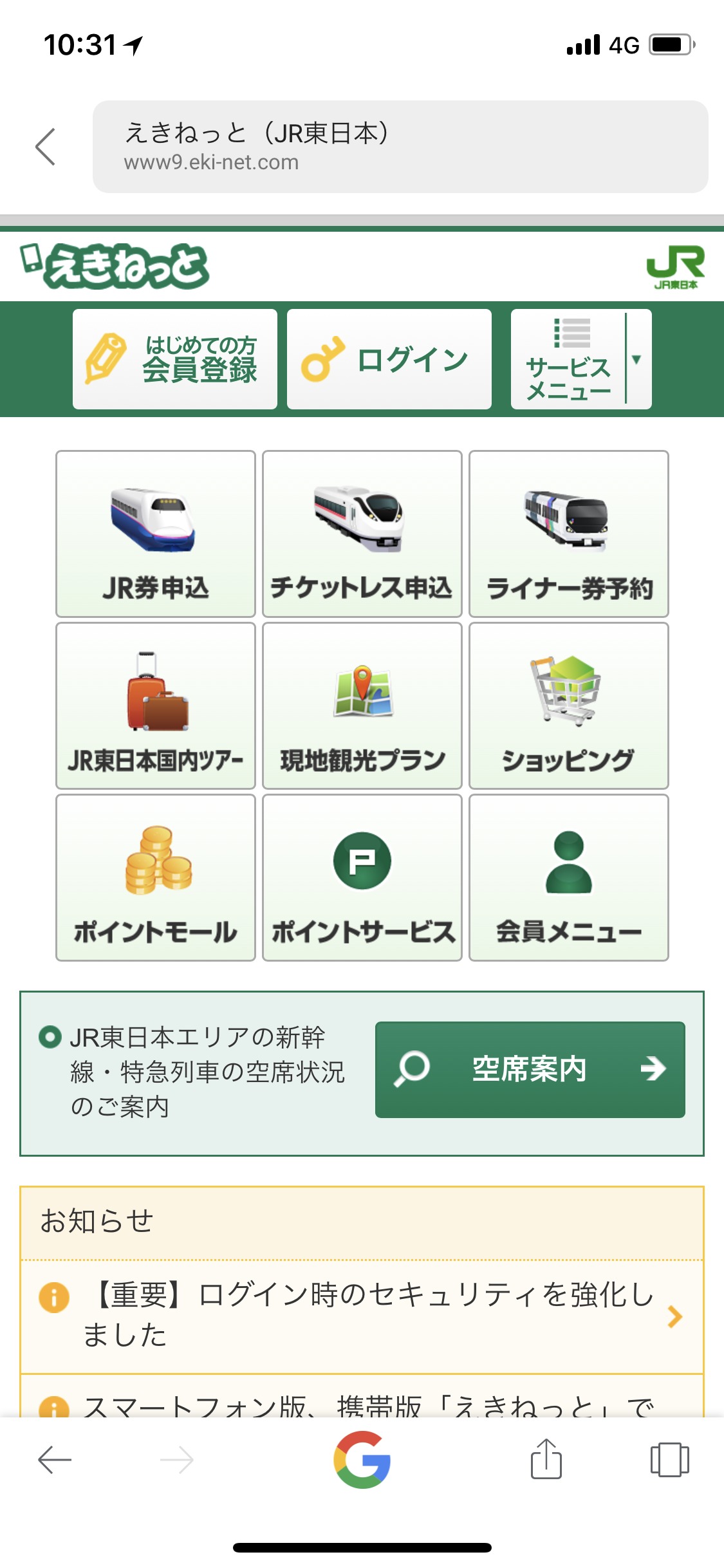Go to ポイントモール
Viewport: 724px width, 1568px height.
coord(156,877)
